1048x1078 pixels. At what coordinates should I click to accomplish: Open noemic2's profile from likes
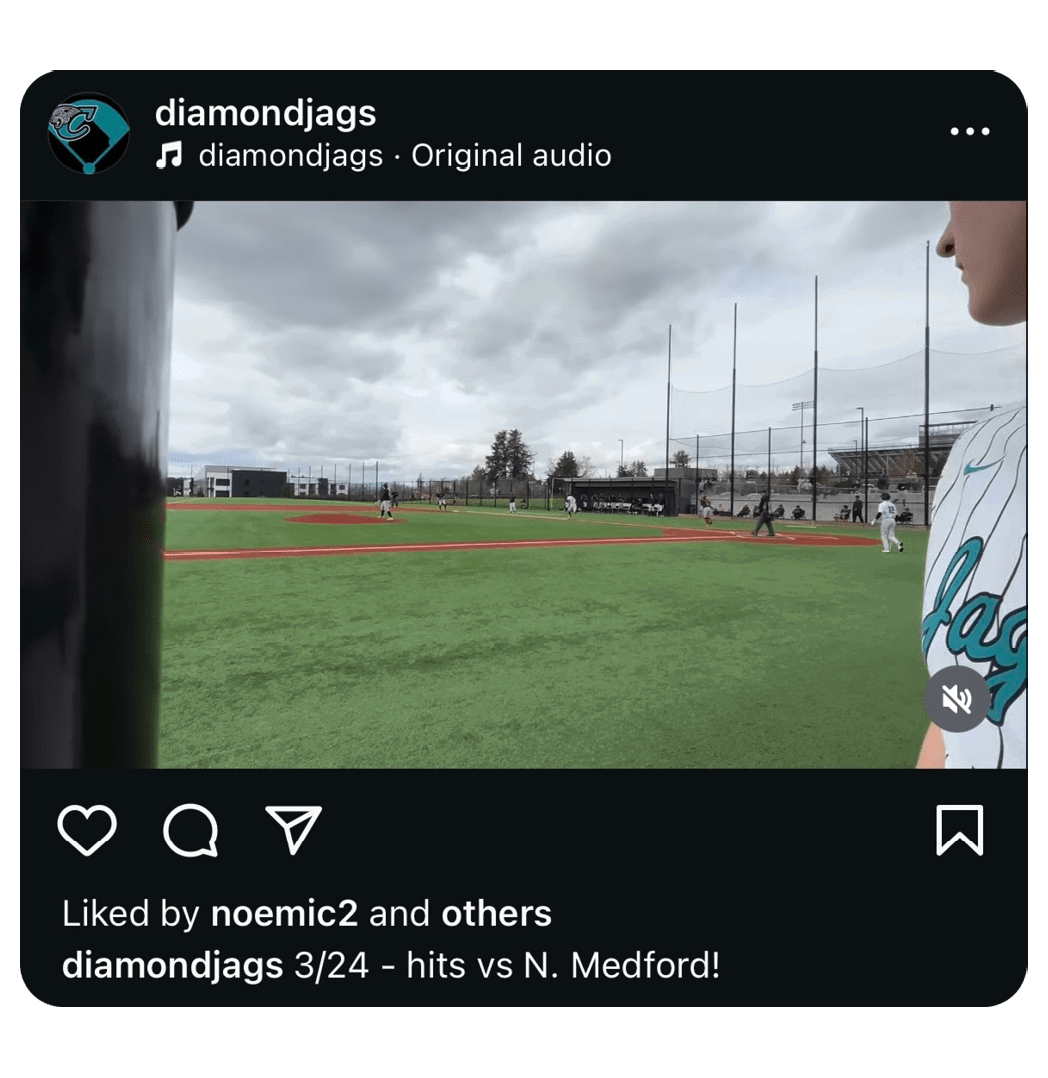coord(285,914)
